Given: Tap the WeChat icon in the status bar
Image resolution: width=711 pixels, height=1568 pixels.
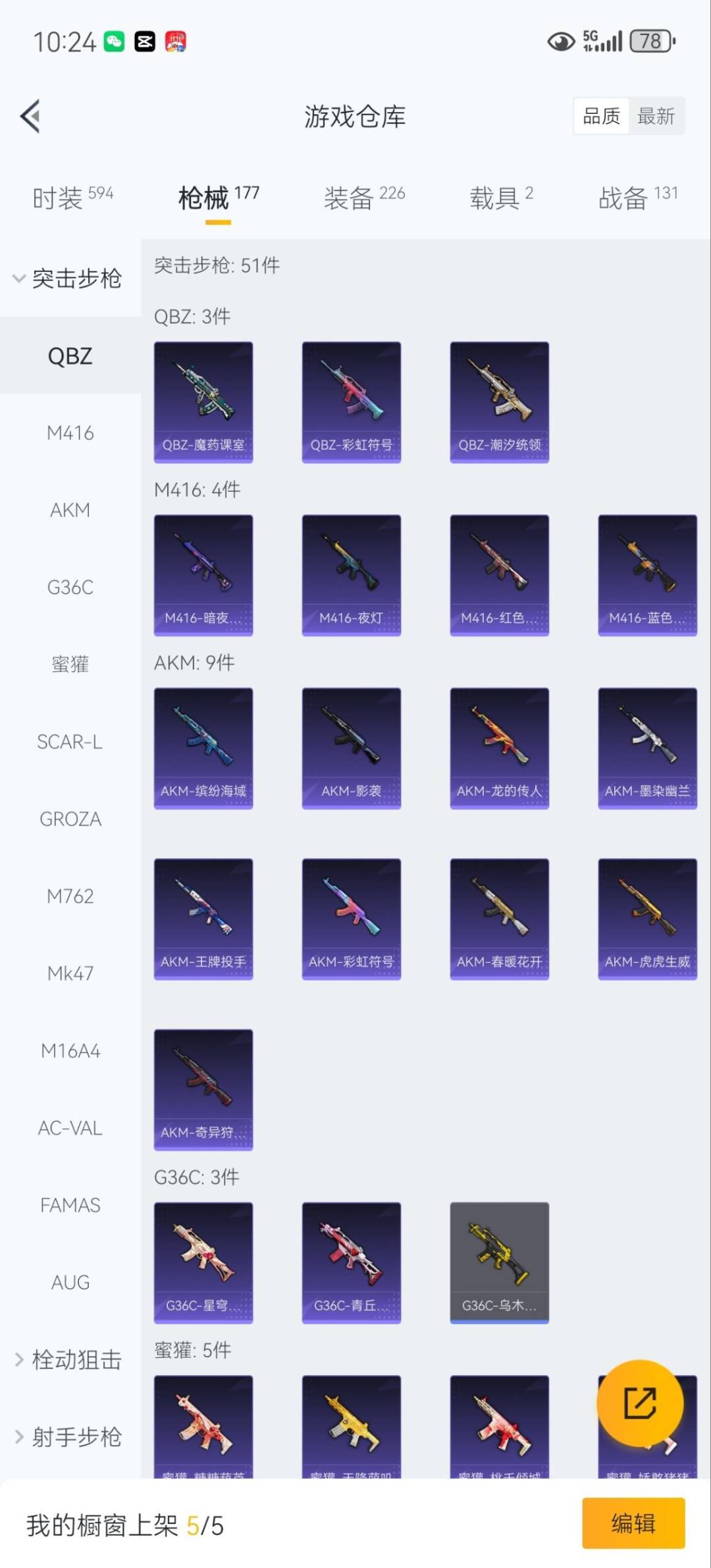Looking at the screenshot, I should pyautogui.click(x=113, y=41).
